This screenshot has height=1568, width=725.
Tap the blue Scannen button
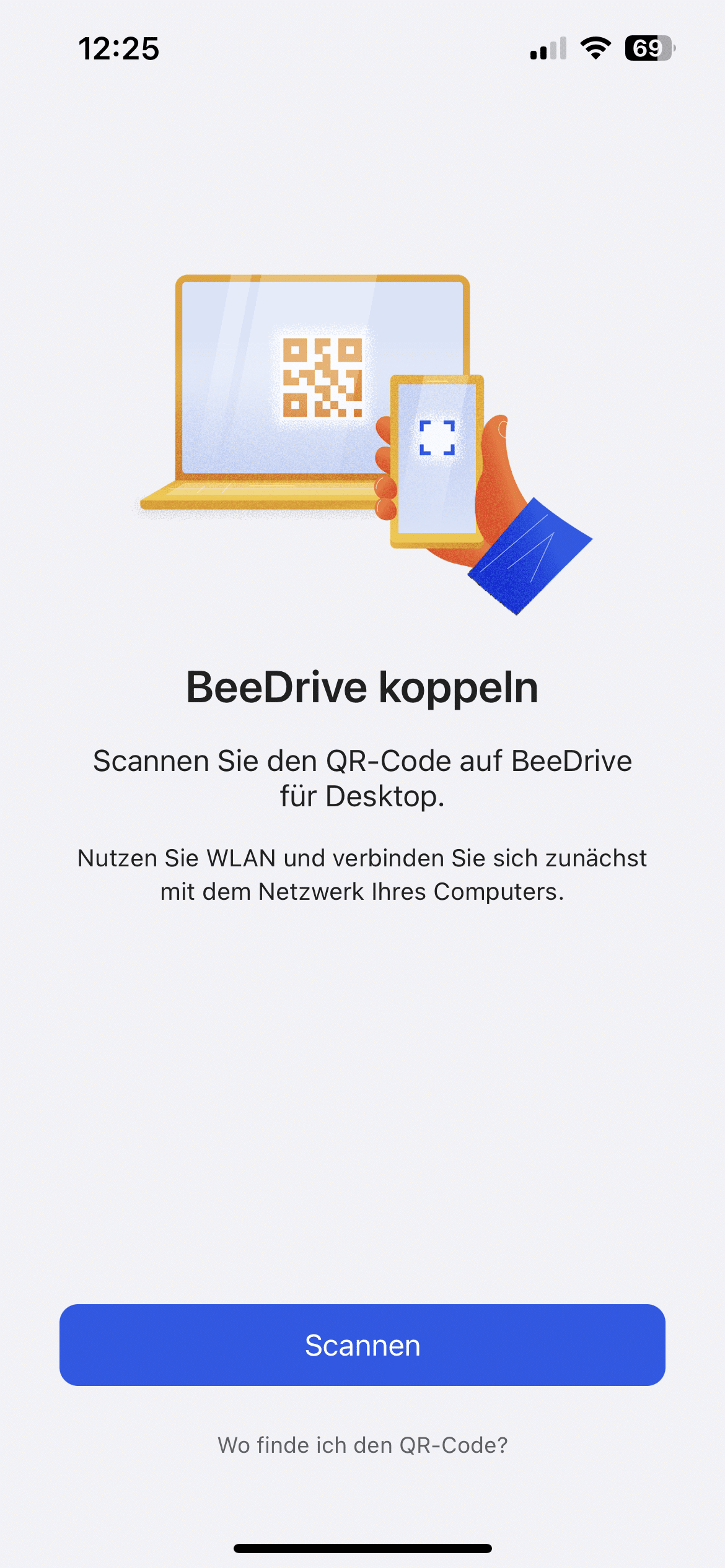pos(362,1345)
